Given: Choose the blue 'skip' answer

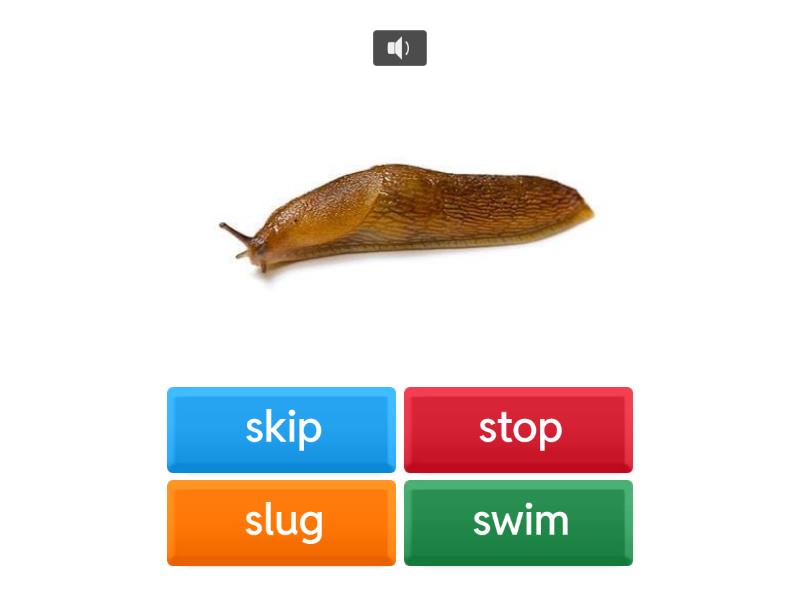Looking at the screenshot, I should click(x=281, y=429).
